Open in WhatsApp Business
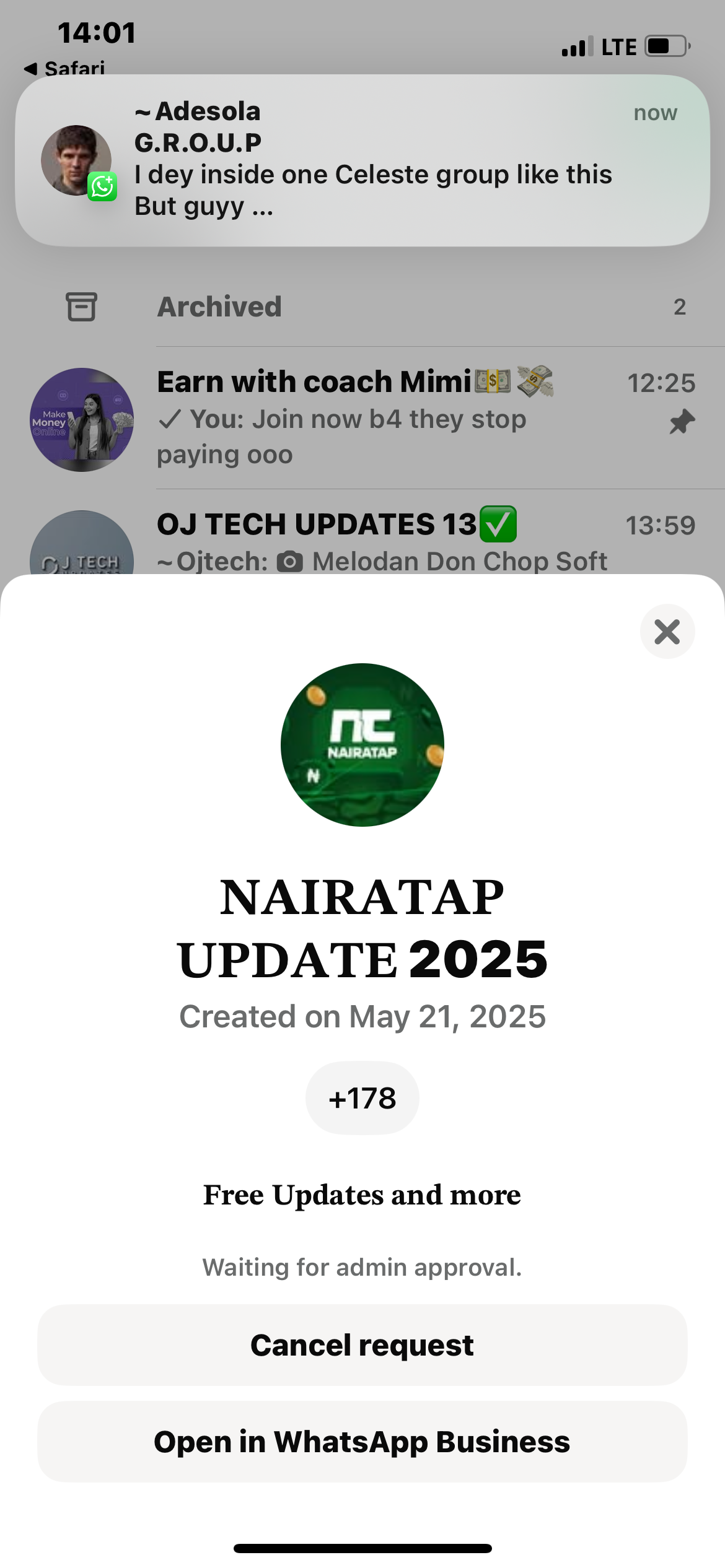 click(362, 1442)
